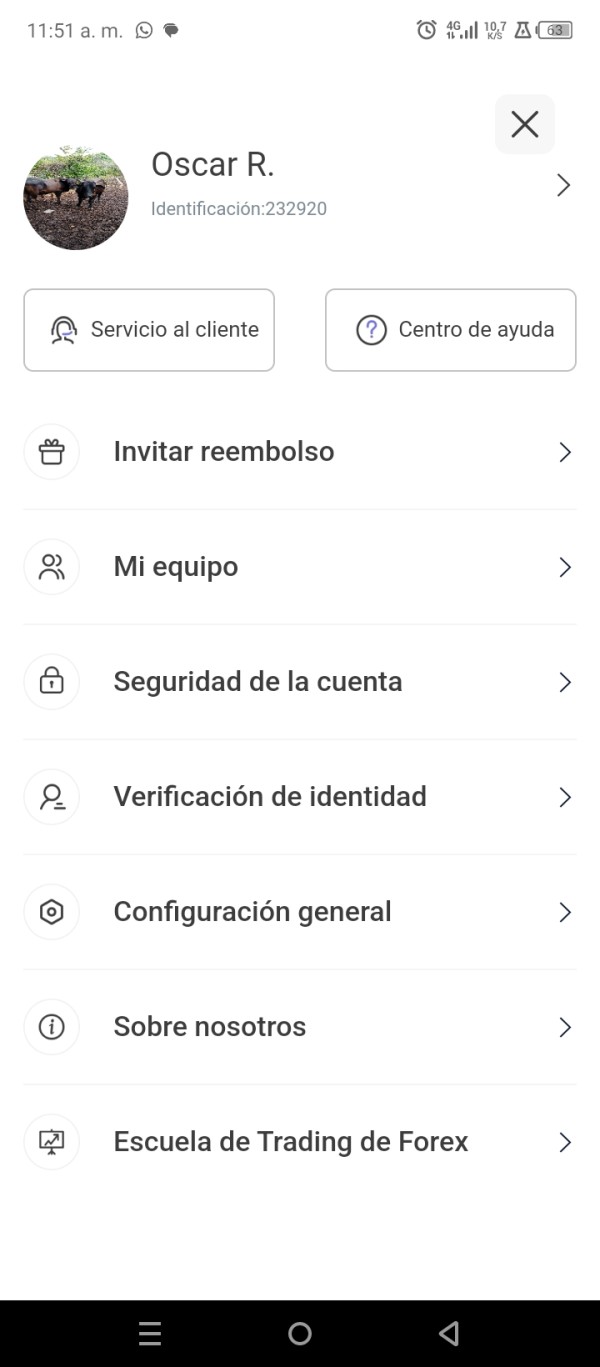Start Verificación de identidad
This screenshot has height=1367, width=600.
click(299, 797)
